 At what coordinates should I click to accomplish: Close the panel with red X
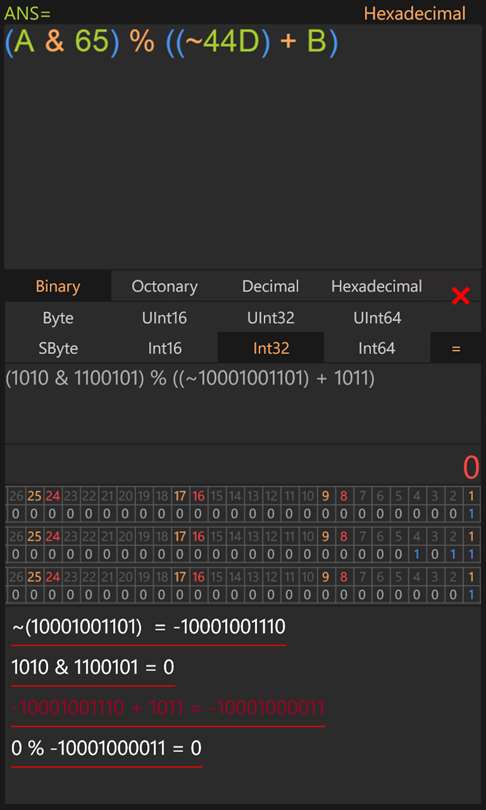pyautogui.click(x=460, y=296)
